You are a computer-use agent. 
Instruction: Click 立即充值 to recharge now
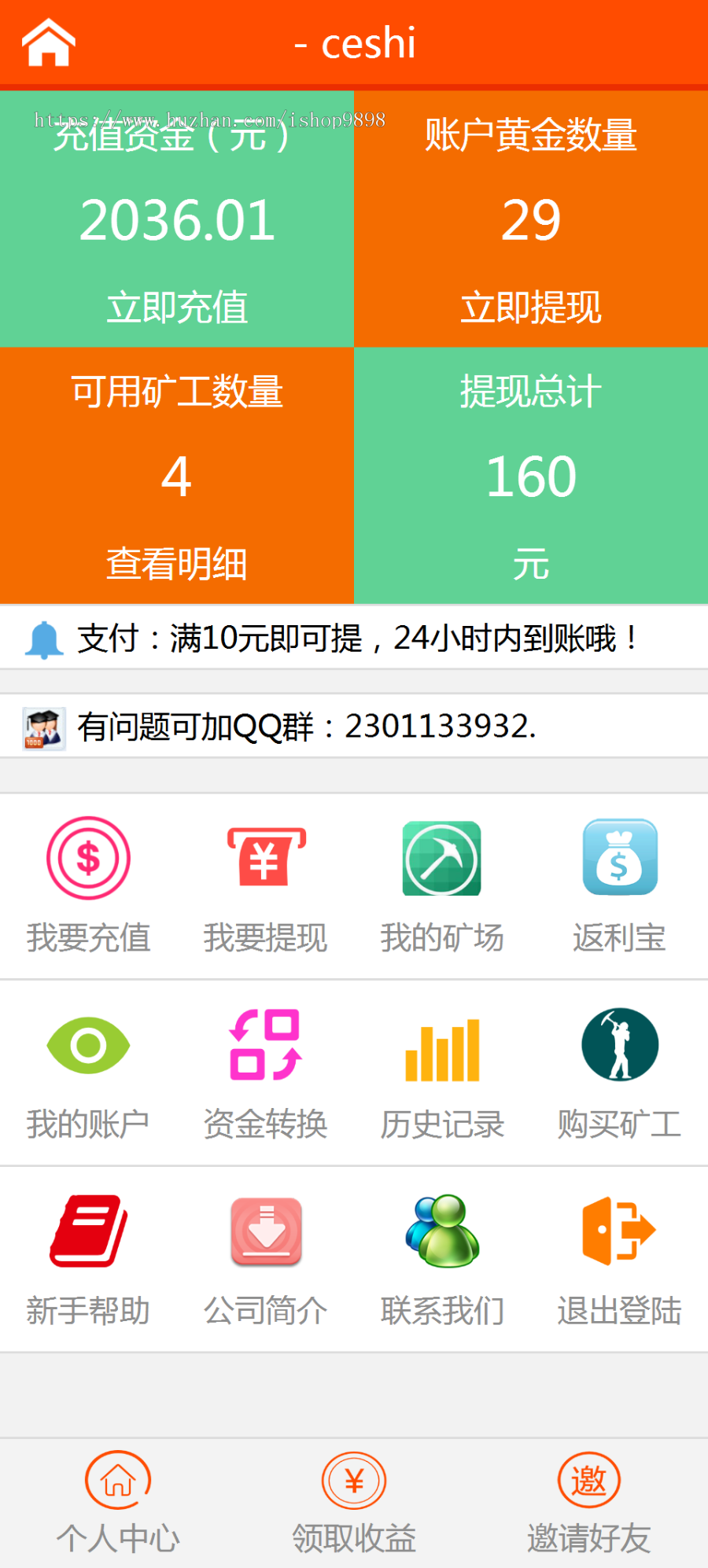176,308
